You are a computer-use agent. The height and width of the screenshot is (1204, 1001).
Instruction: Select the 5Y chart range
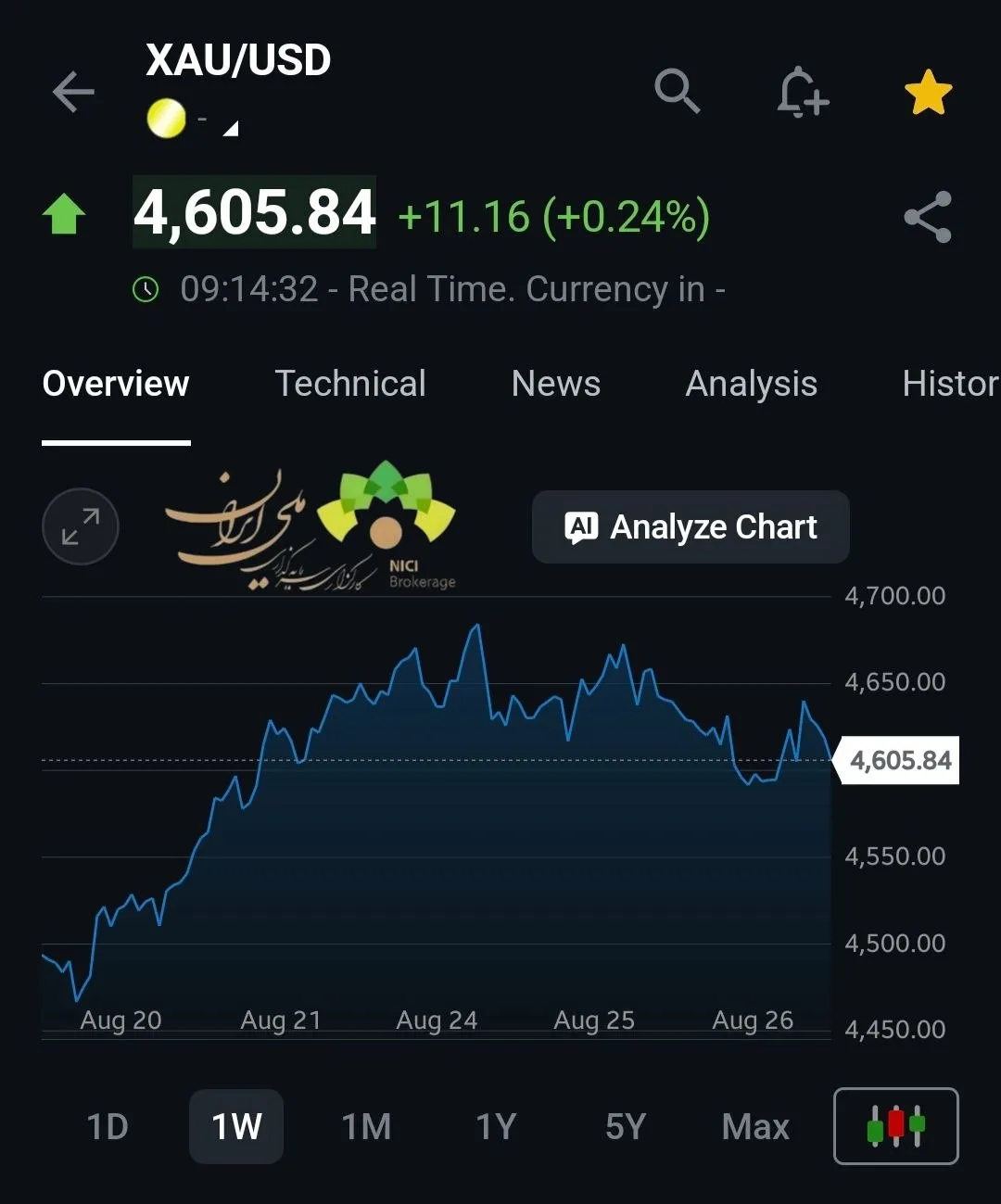coord(626,1127)
